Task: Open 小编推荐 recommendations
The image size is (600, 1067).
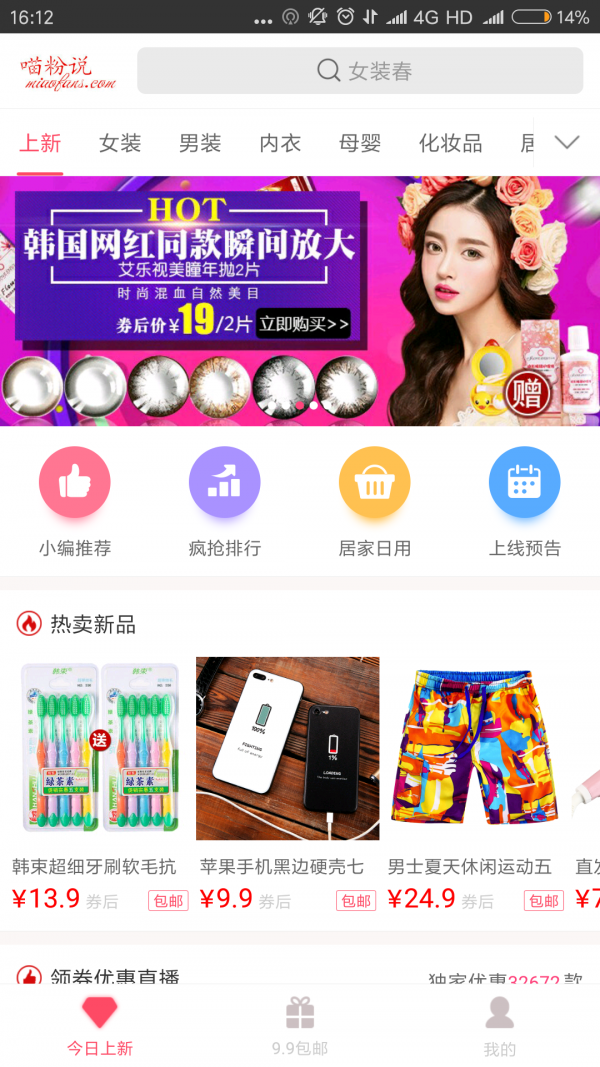Action: [75, 500]
